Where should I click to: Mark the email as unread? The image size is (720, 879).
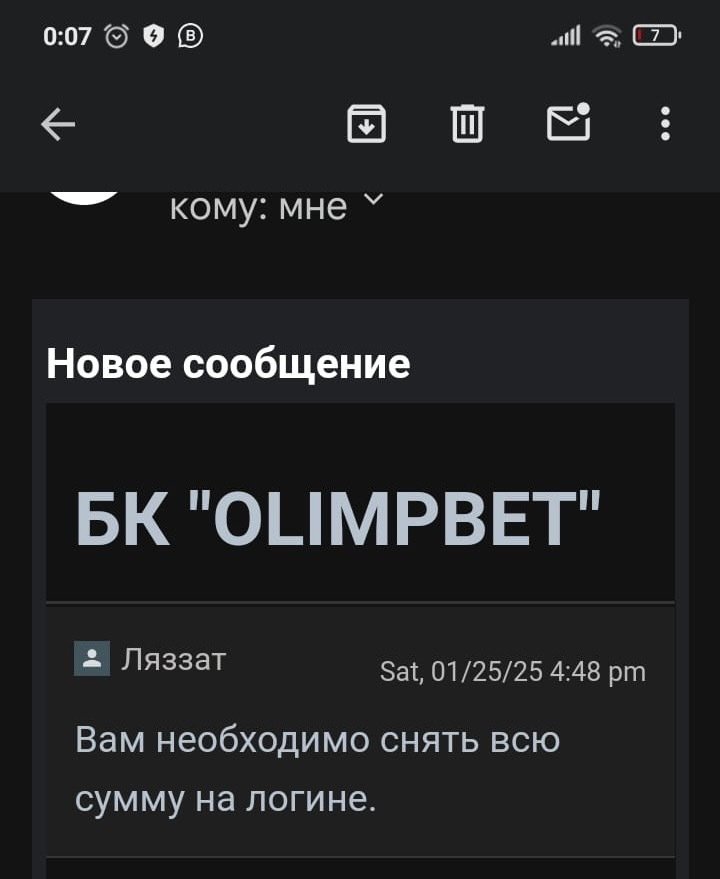pos(568,124)
